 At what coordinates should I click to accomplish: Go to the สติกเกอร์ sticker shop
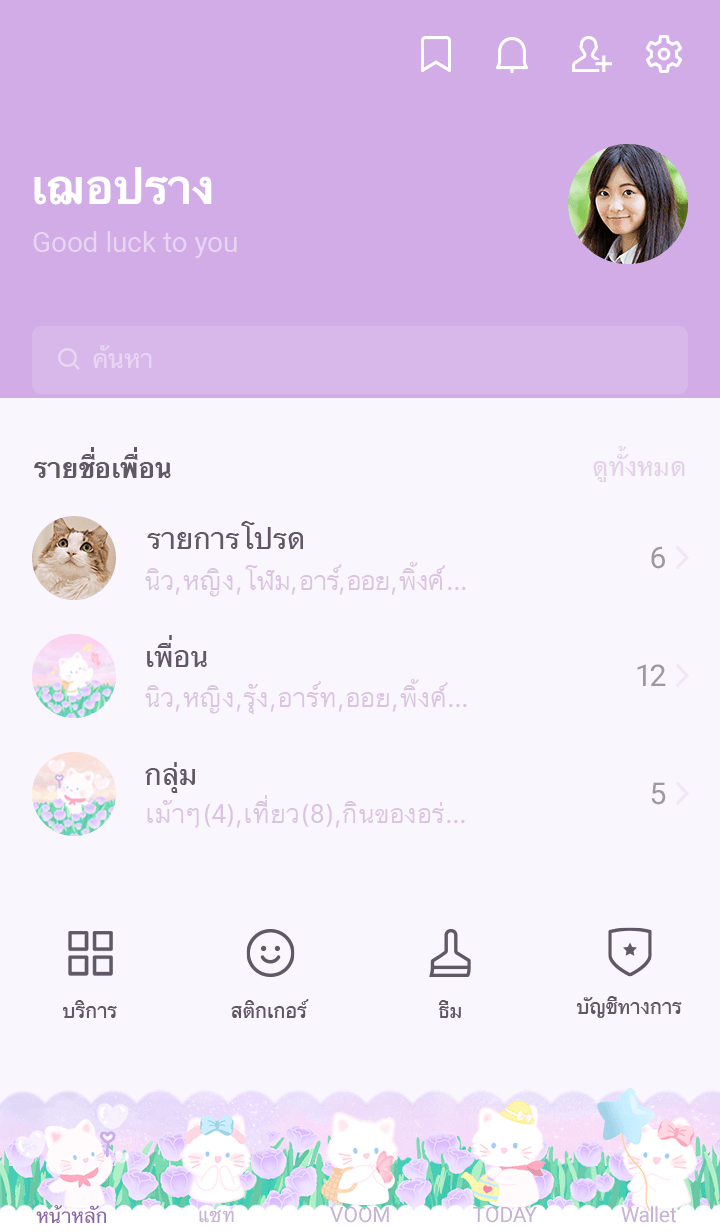click(270, 972)
